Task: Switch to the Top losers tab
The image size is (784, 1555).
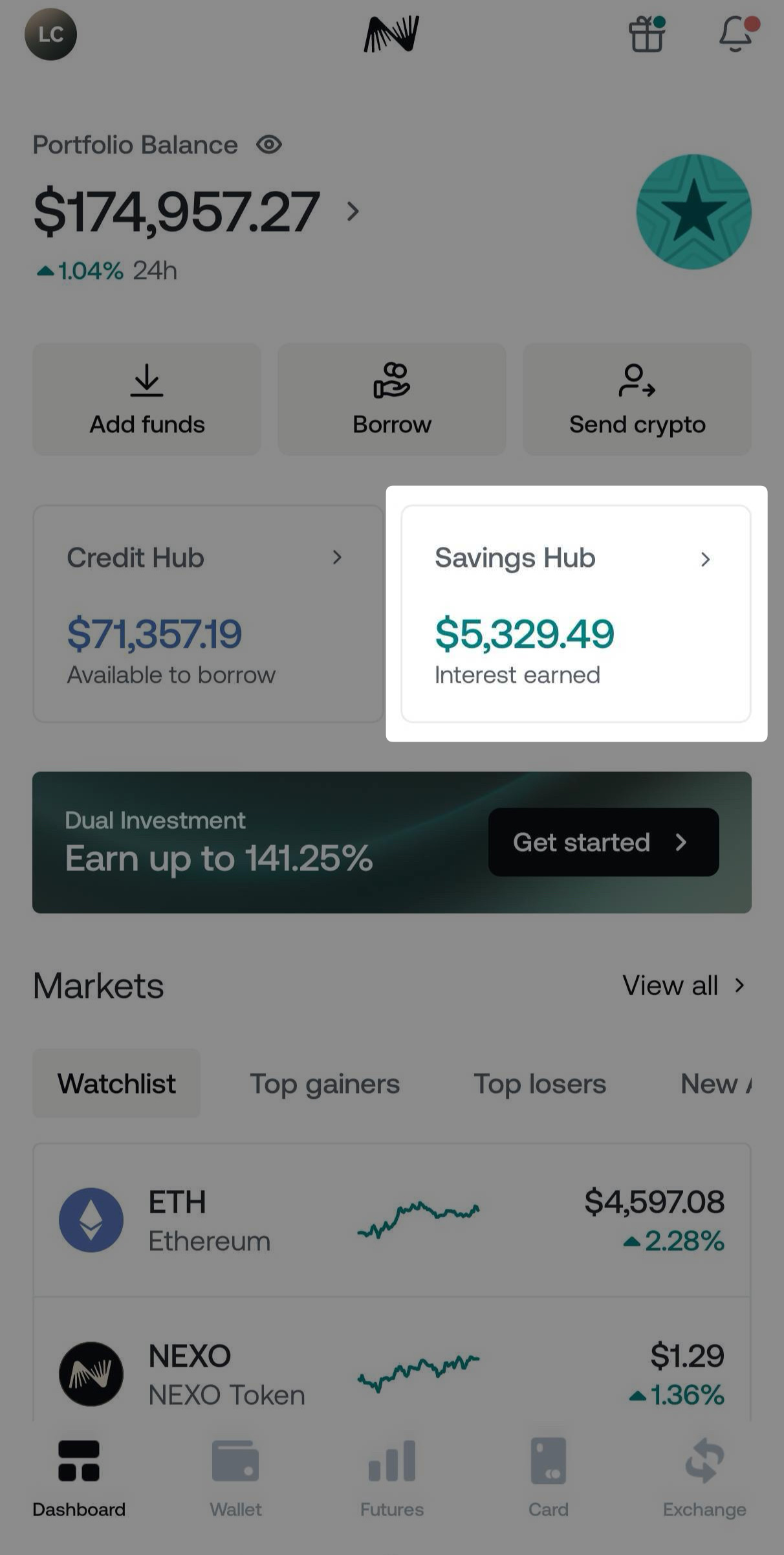Action: [539, 1083]
